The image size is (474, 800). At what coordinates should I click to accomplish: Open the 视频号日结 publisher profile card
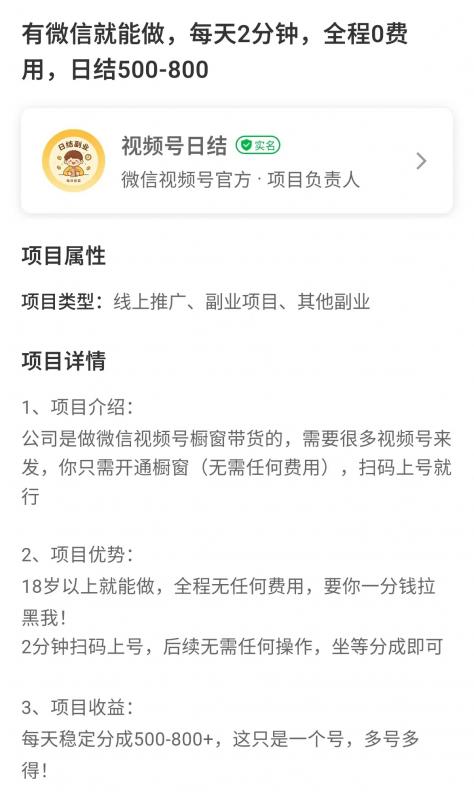[237, 161]
